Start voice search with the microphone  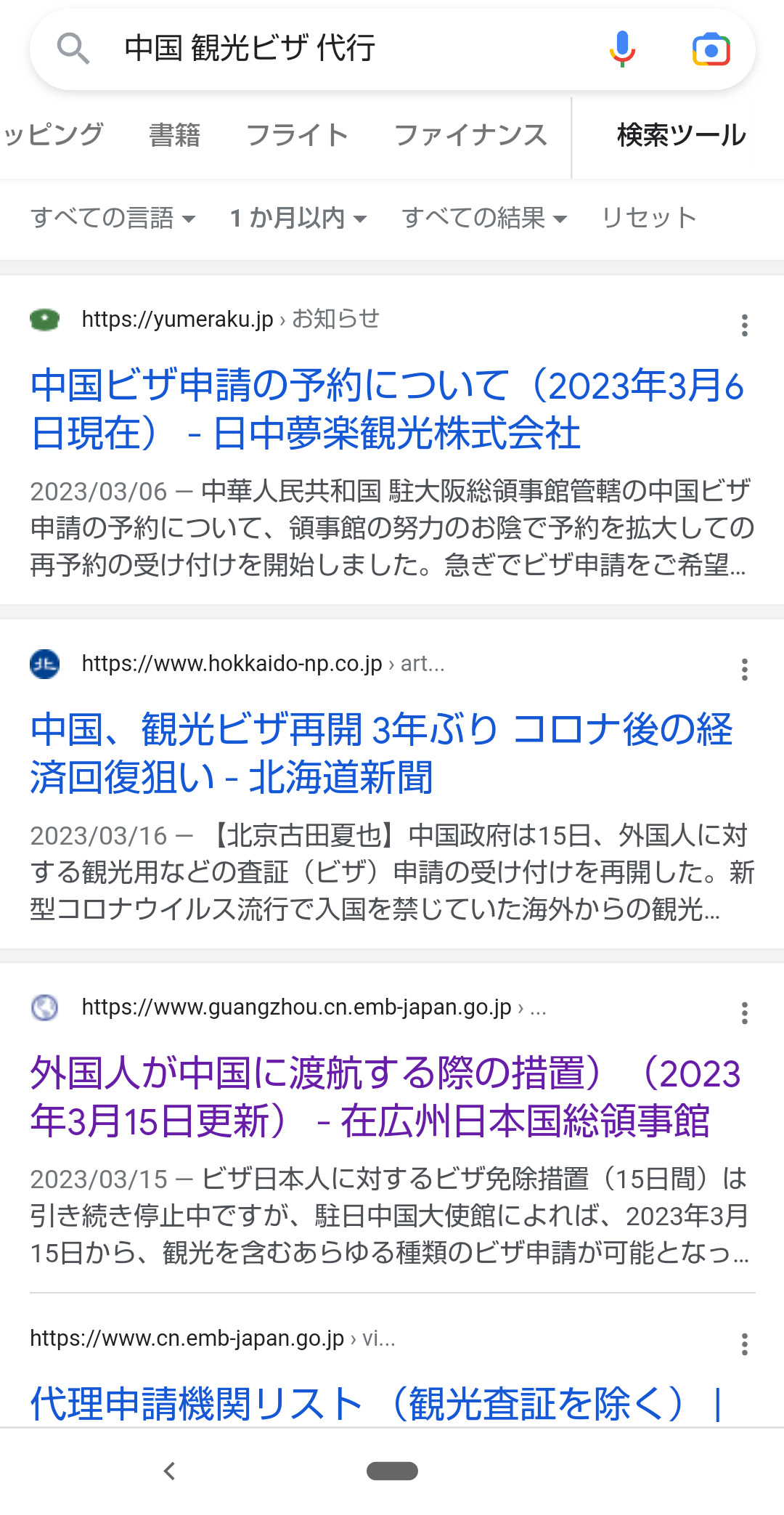622,49
